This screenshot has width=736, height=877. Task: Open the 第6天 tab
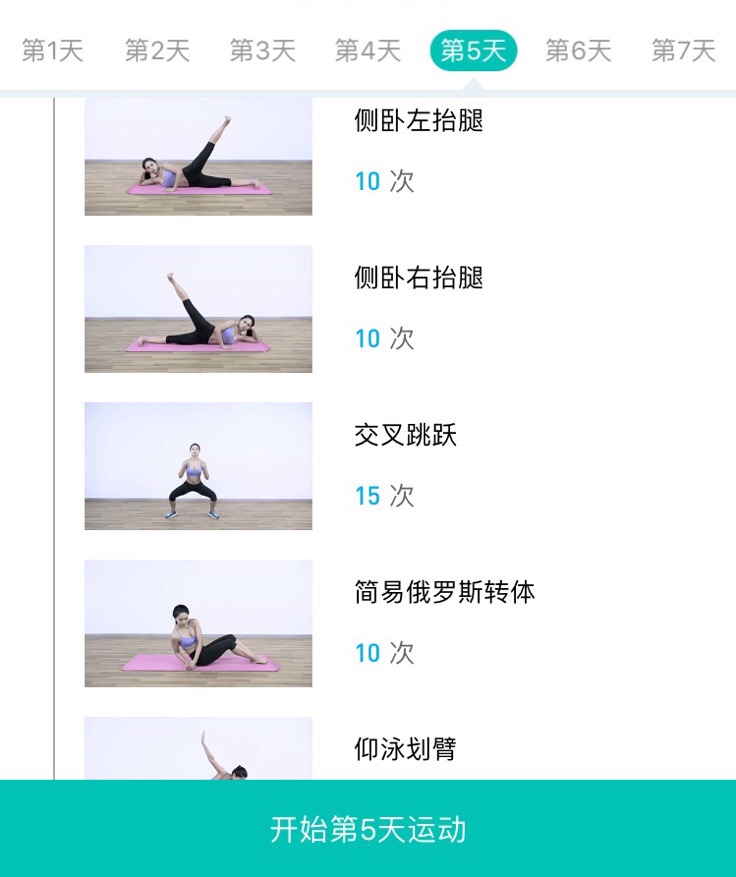tap(578, 50)
